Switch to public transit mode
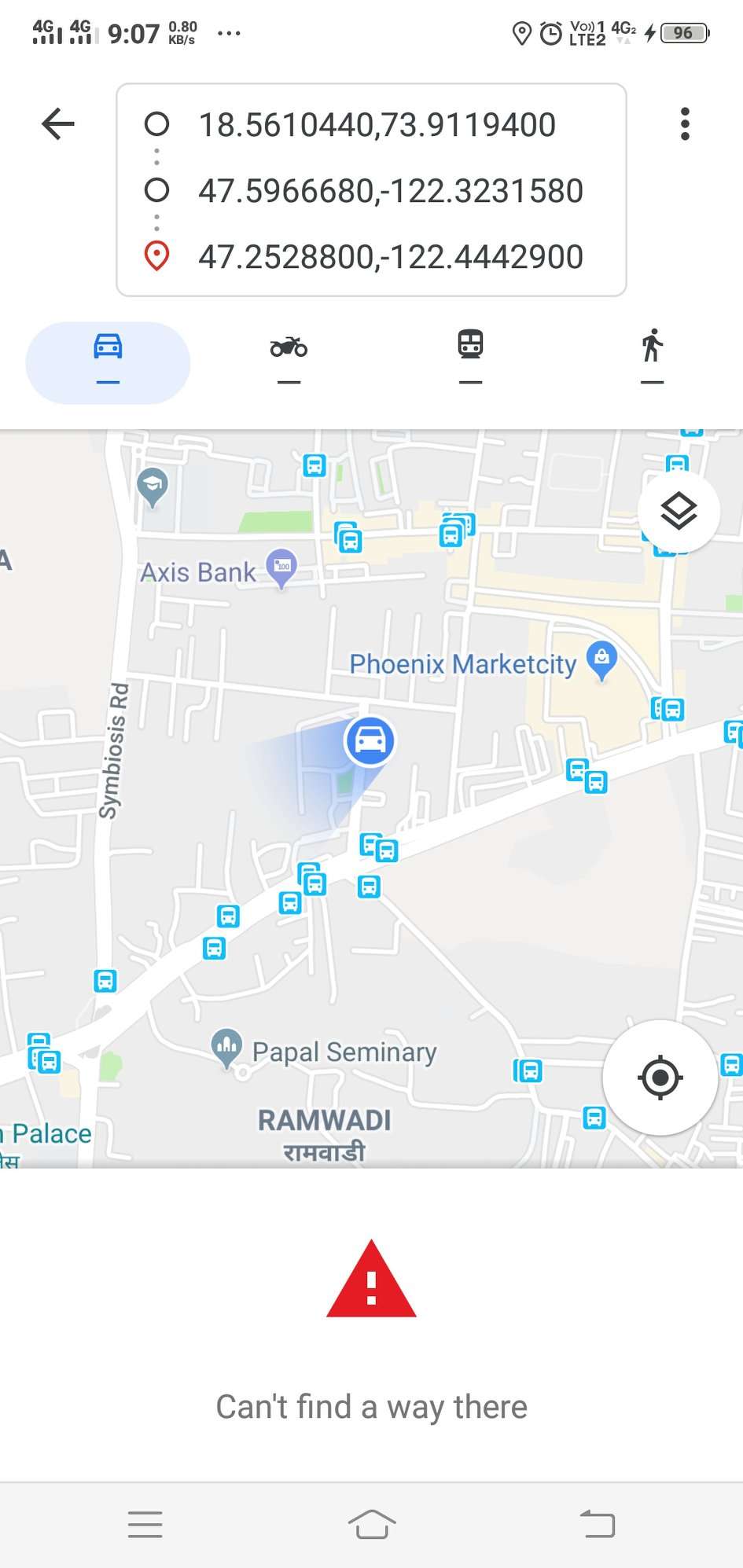This screenshot has width=743, height=1568. point(470,362)
